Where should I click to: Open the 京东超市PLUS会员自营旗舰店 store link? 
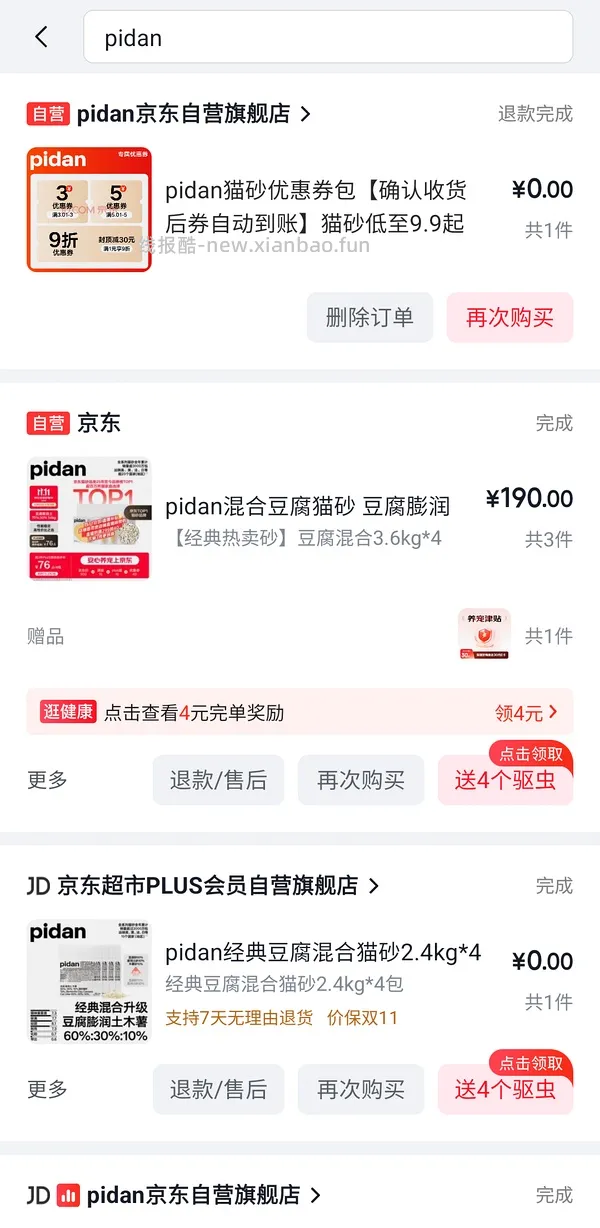coord(203,886)
